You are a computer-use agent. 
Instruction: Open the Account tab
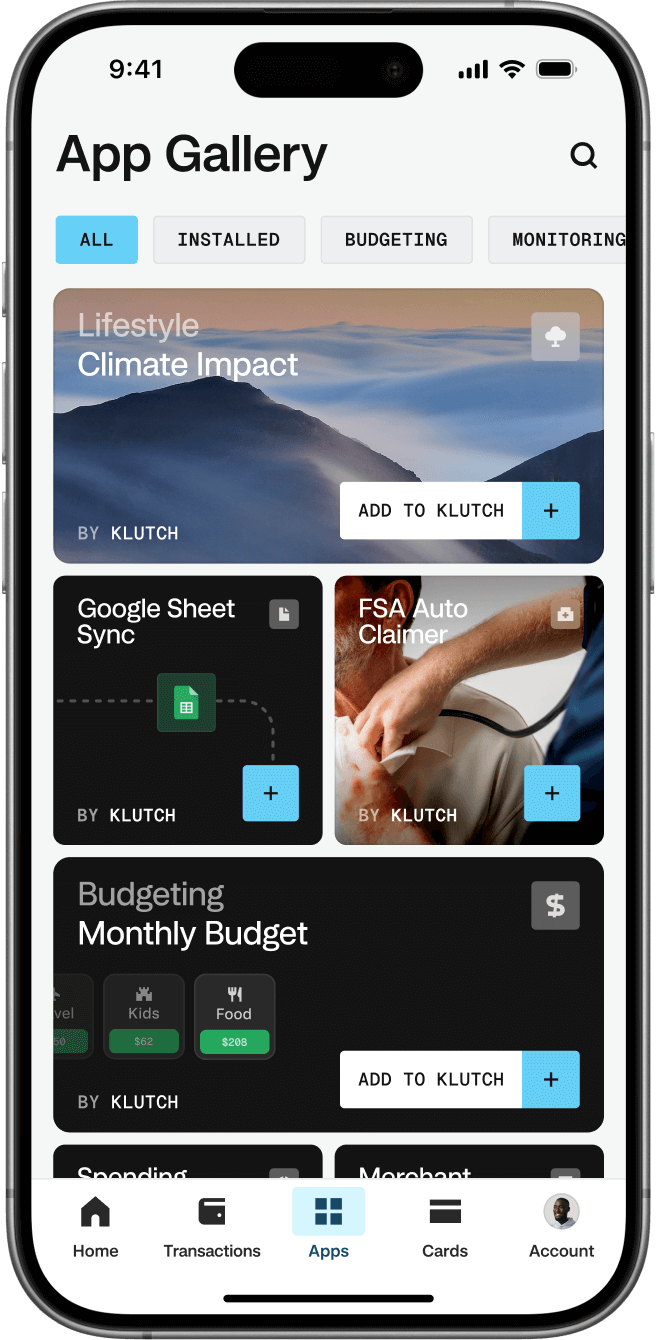tap(561, 1227)
